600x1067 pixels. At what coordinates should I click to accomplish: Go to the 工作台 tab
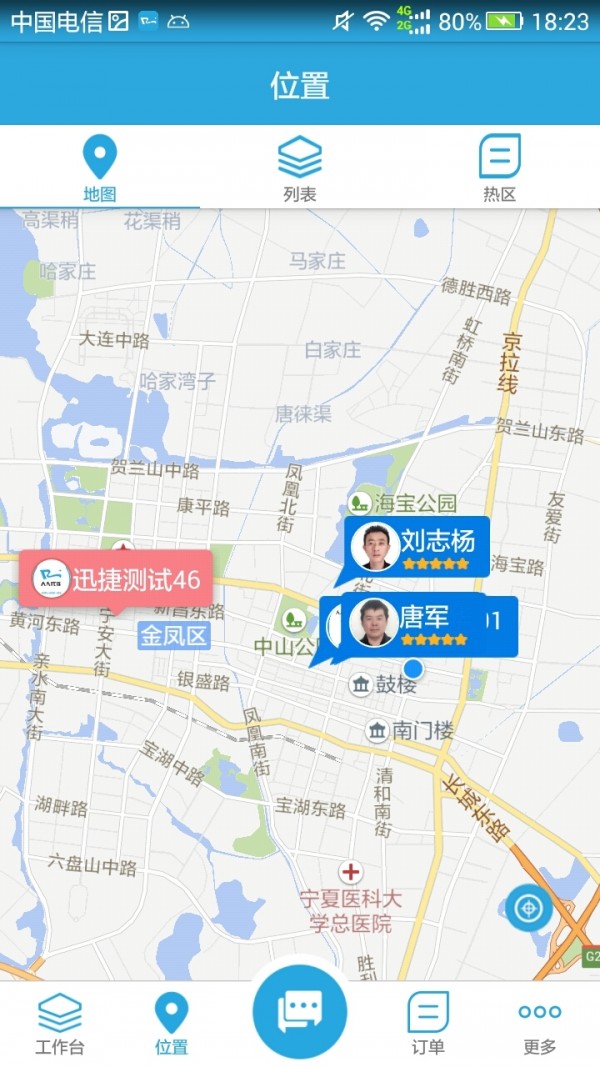click(x=60, y=1023)
